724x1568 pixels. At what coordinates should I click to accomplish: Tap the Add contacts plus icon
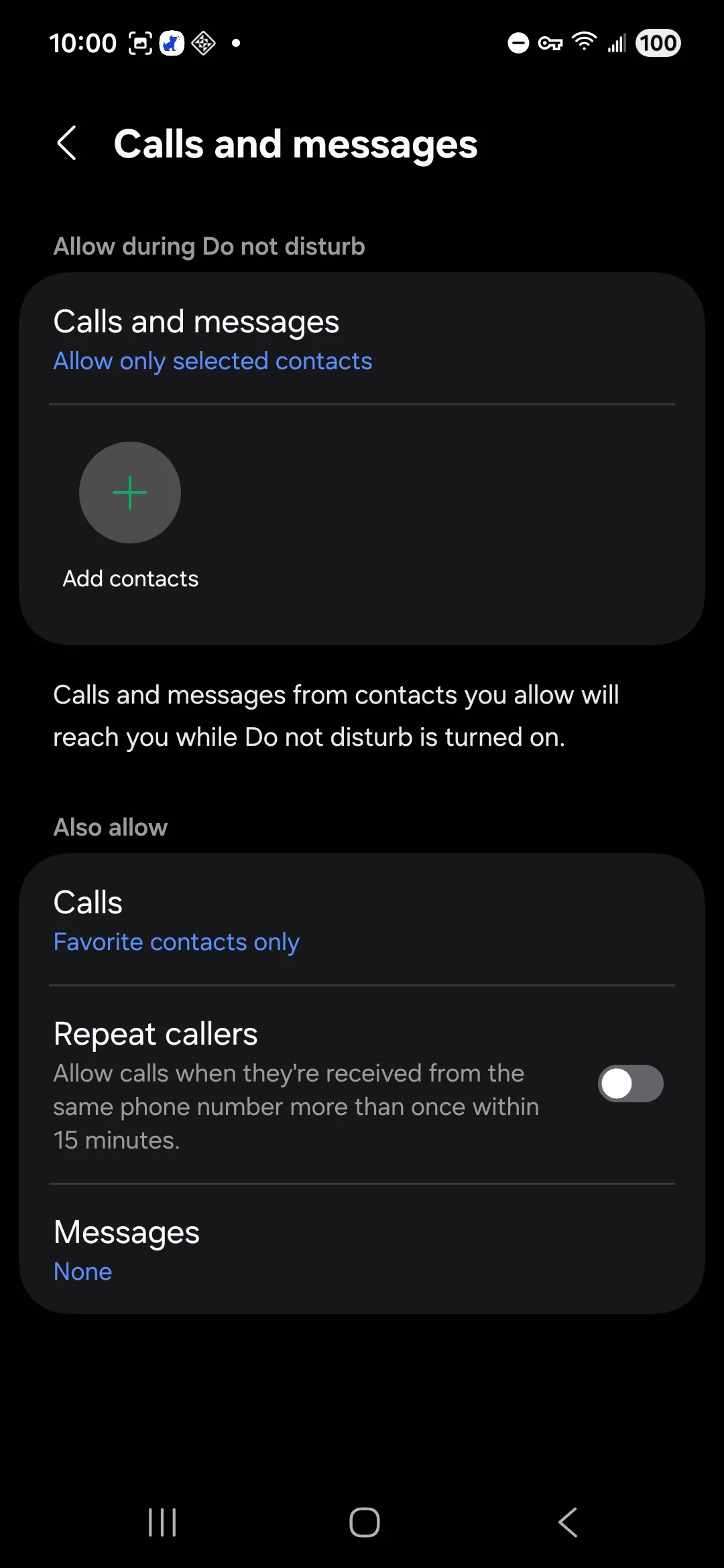tap(129, 493)
